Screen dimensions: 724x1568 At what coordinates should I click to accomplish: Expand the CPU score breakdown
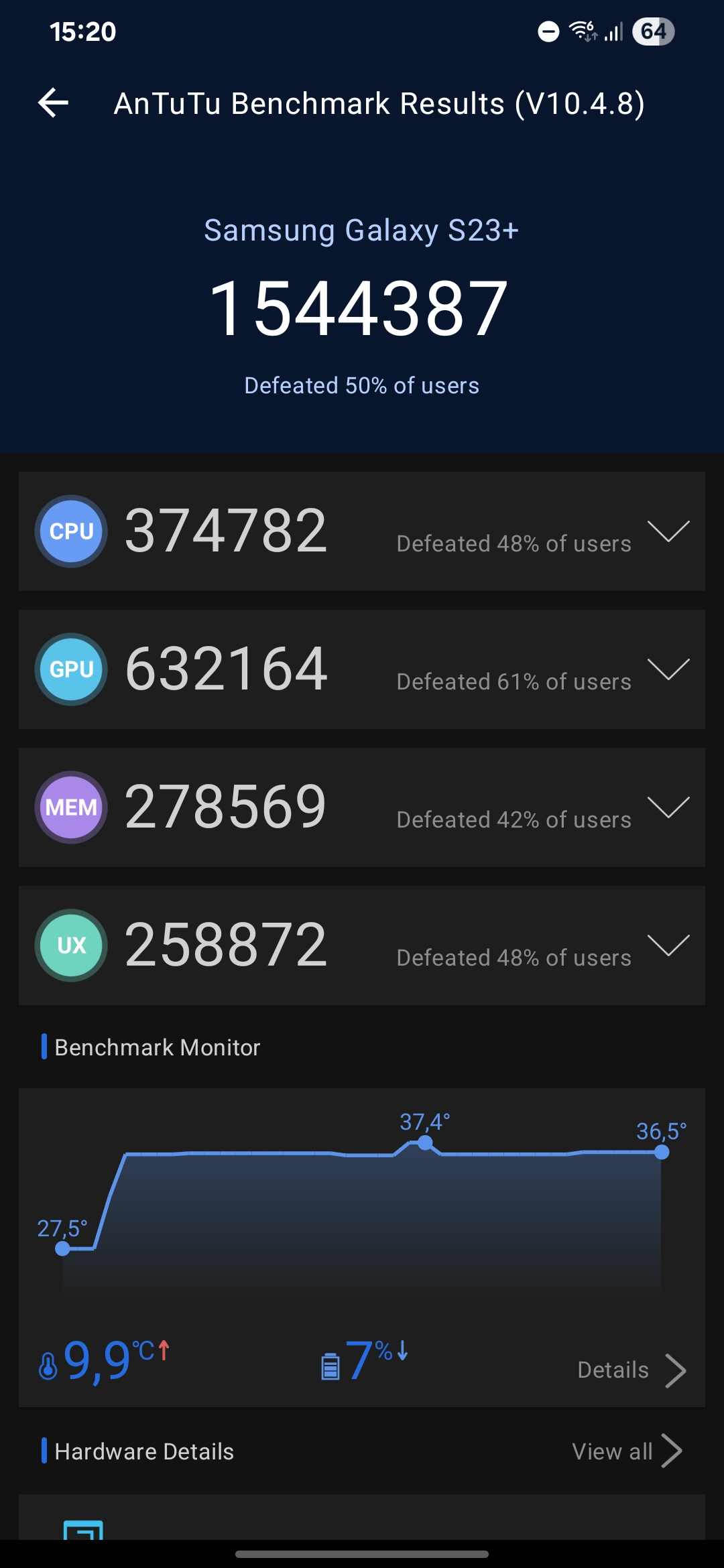click(668, 531)
